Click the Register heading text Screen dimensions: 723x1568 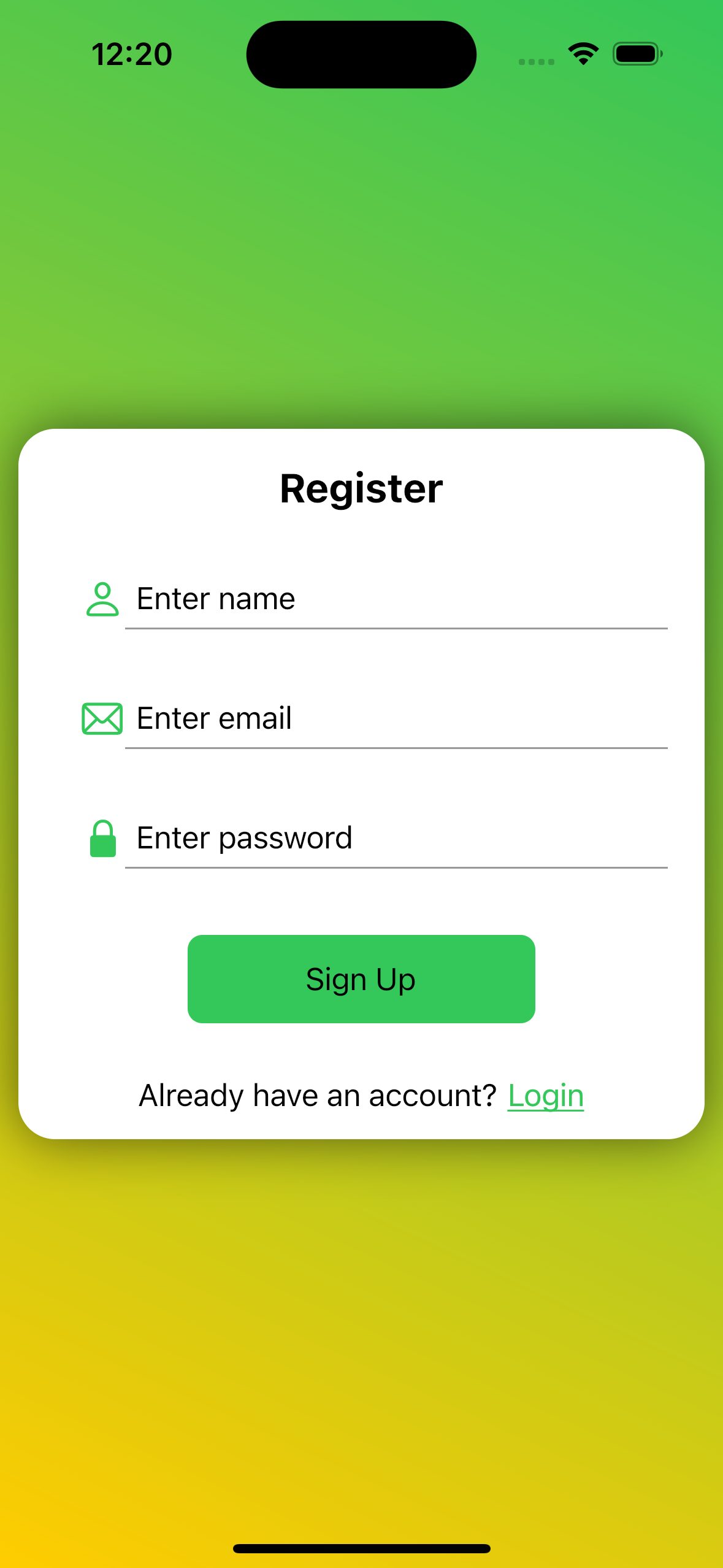point(361,488)
